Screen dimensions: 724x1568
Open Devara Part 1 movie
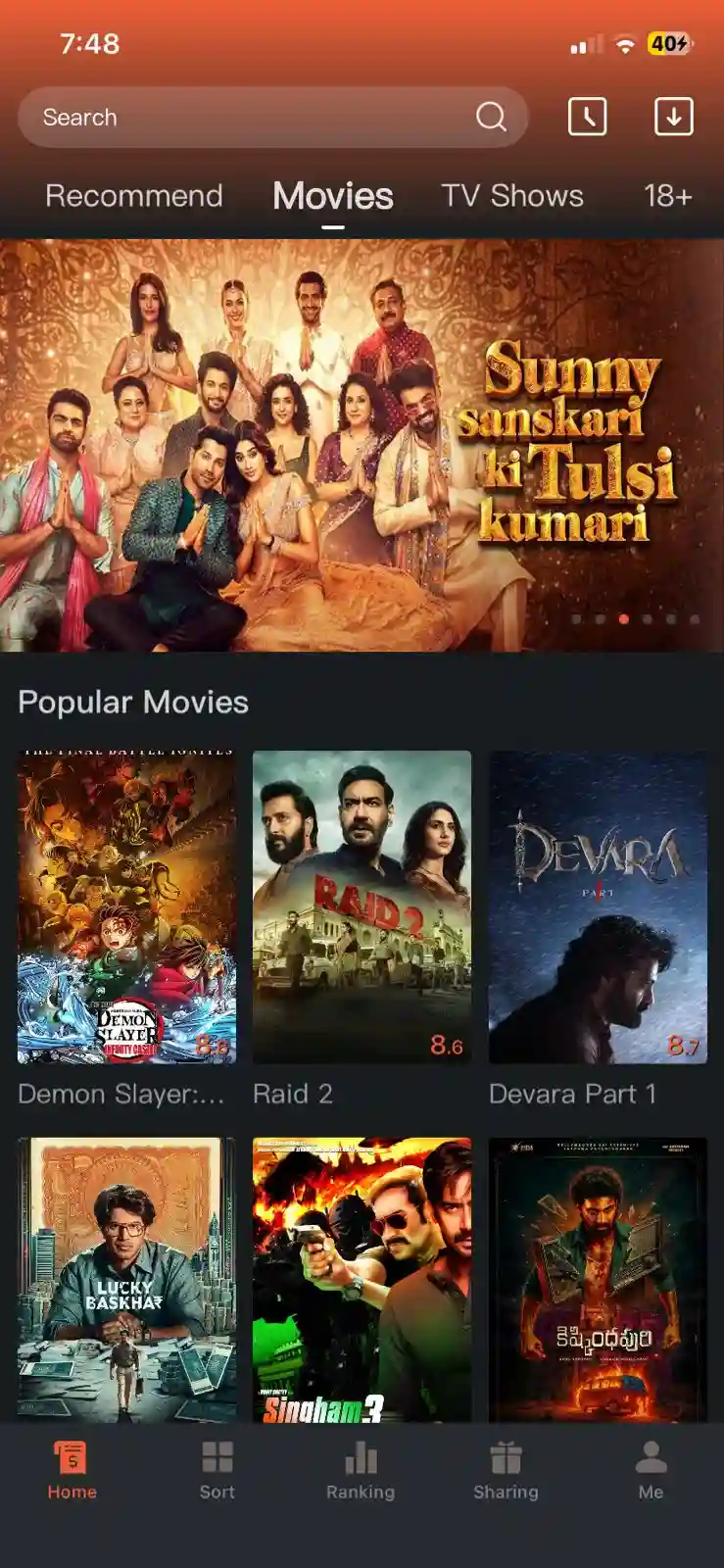pyautogui.click(x=598, y=907)
